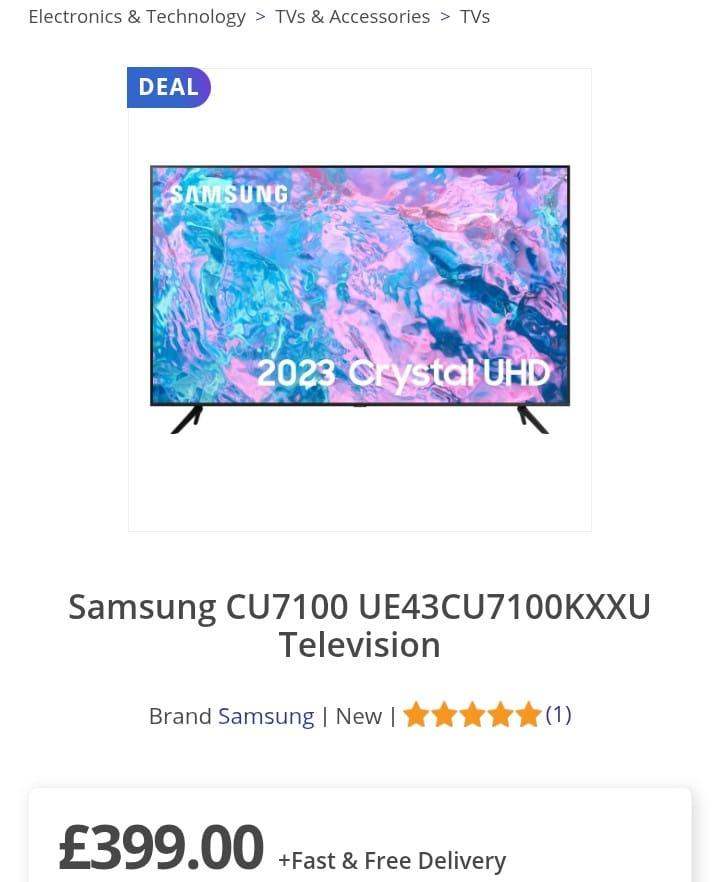This screenshot has height=882, width=720.
Task: Click the purple DEAL badge
Action: [168, 87]
